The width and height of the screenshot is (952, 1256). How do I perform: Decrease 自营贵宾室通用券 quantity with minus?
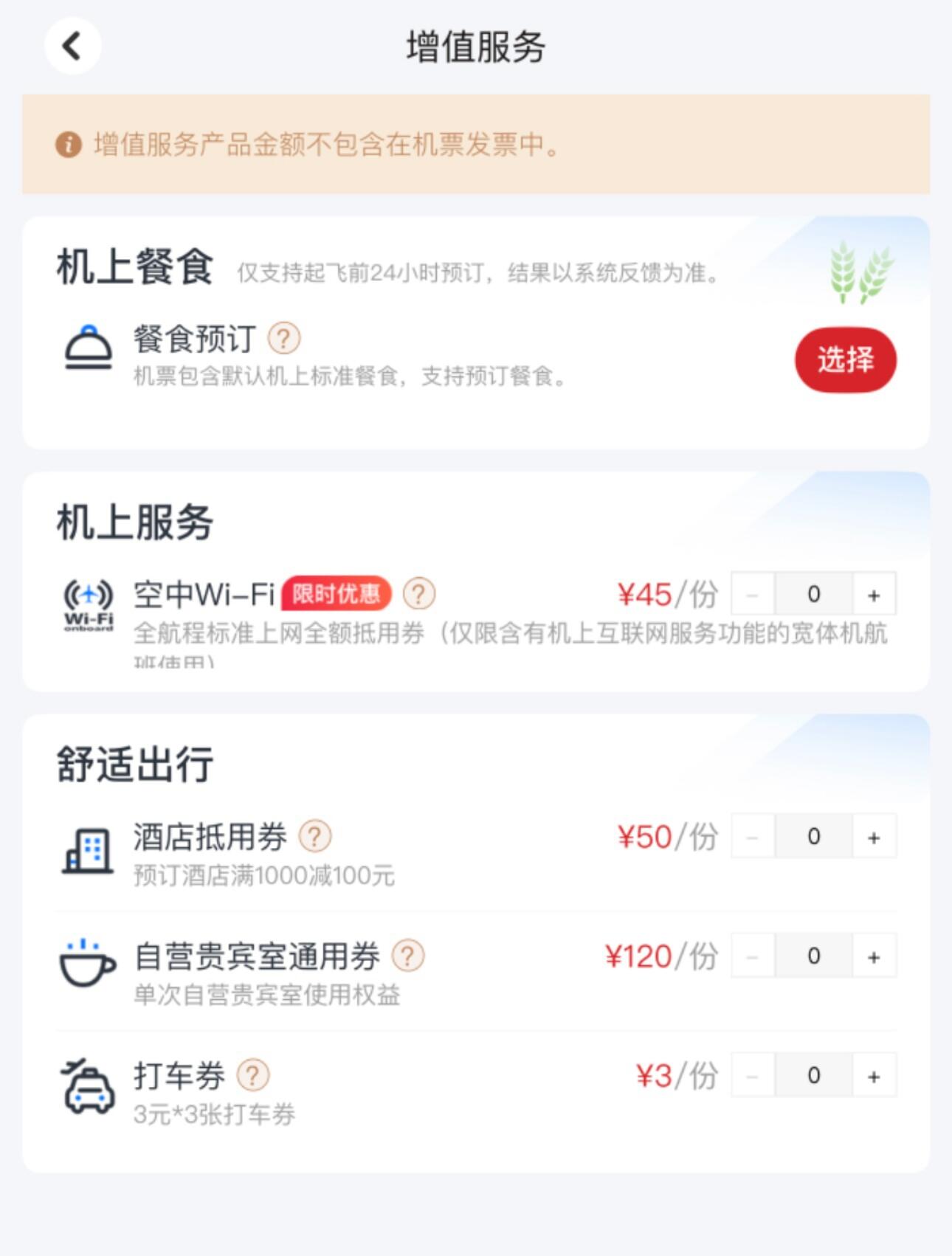(753, 956)
